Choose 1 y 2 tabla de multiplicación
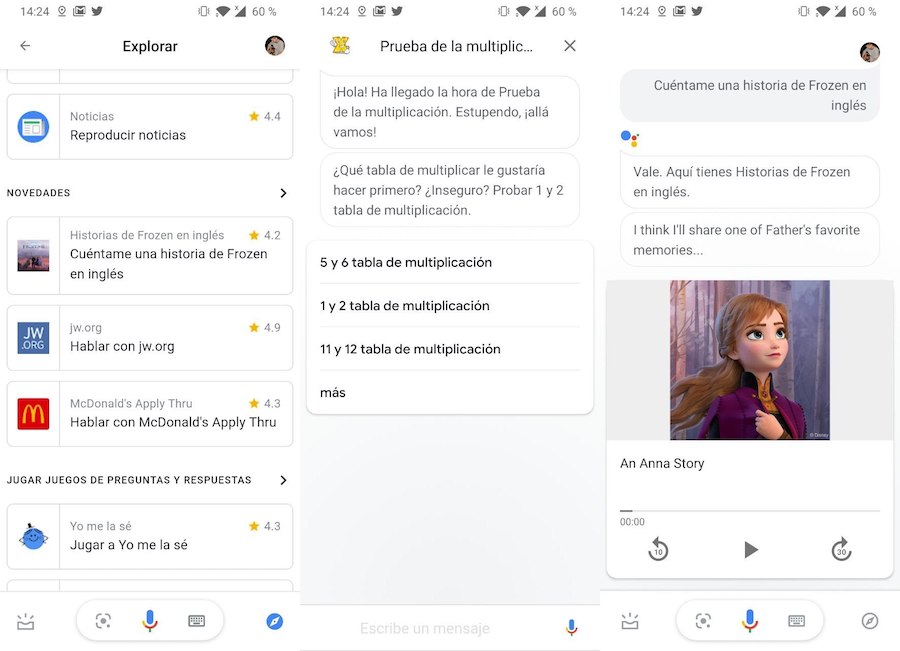Screen dimensions: 900x651 click(449, 306)
